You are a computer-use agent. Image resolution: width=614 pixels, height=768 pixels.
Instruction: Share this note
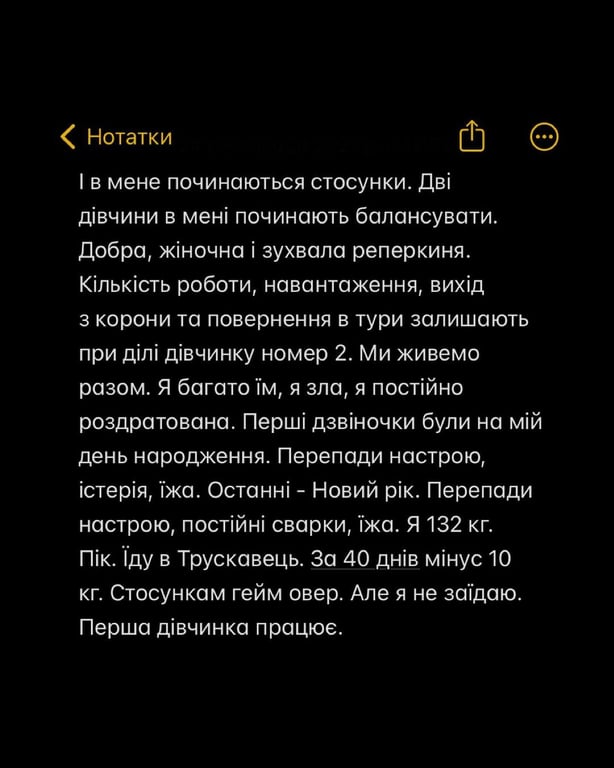click(x=472, y=137)
